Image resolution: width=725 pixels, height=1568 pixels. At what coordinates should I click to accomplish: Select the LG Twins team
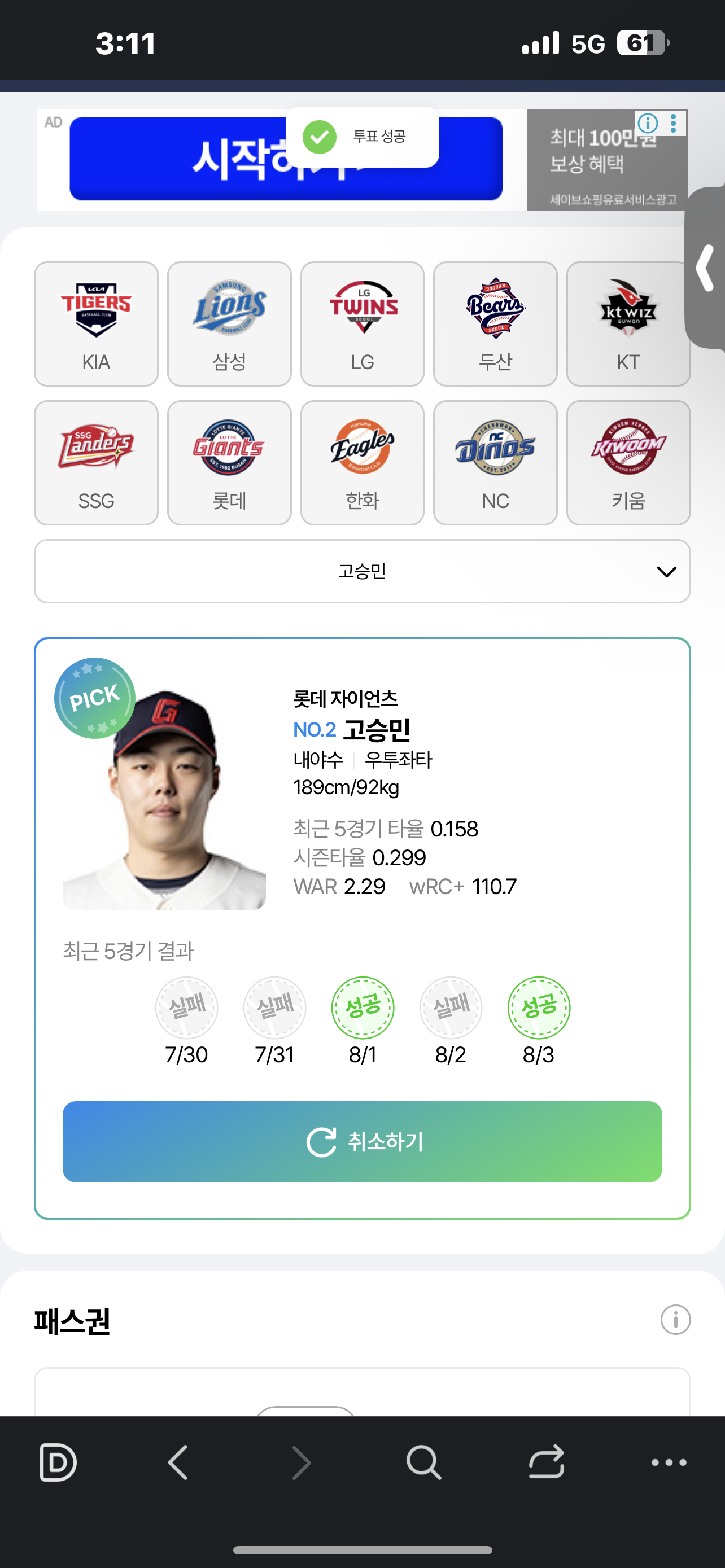pyautogui.click(x=362, y=324)
